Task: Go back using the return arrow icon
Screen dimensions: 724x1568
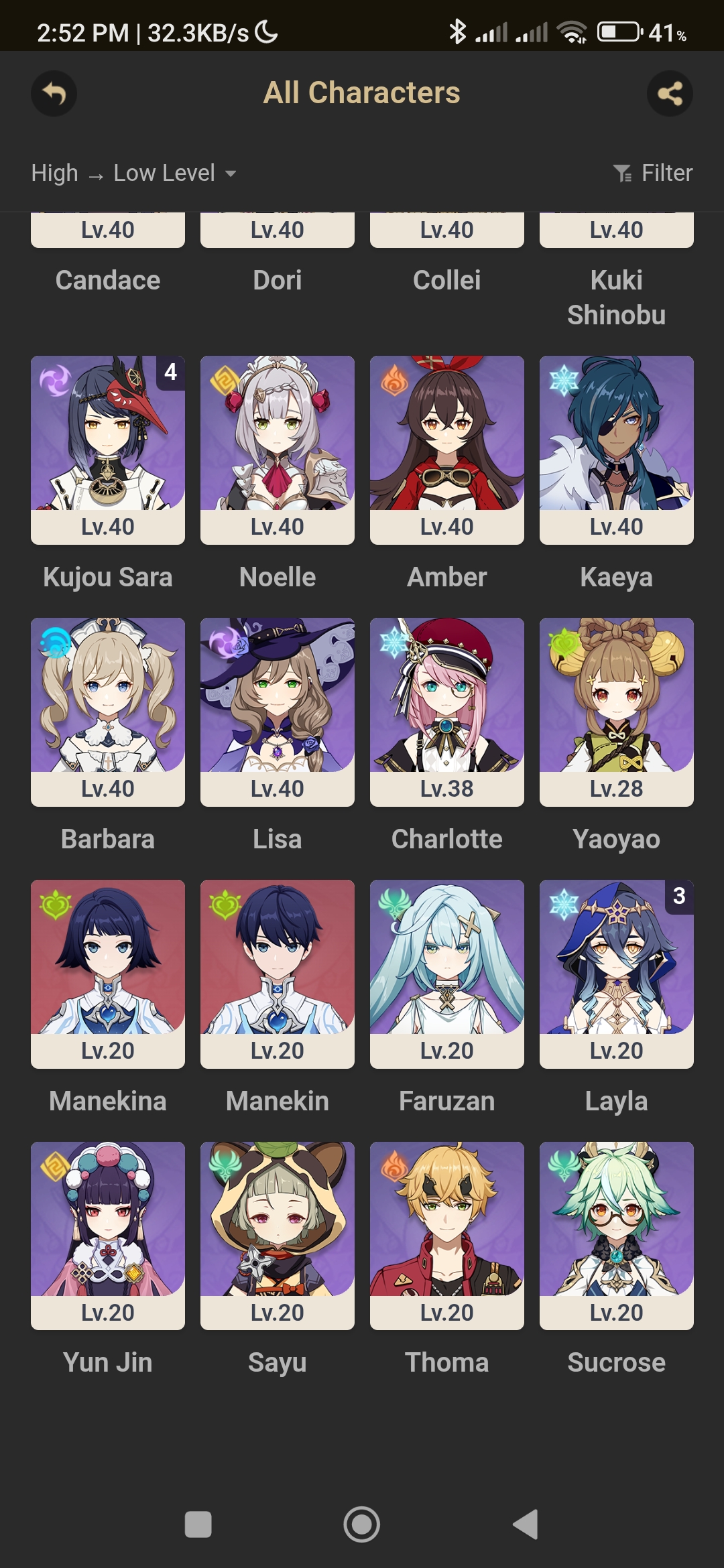Action: click(54, 93)
